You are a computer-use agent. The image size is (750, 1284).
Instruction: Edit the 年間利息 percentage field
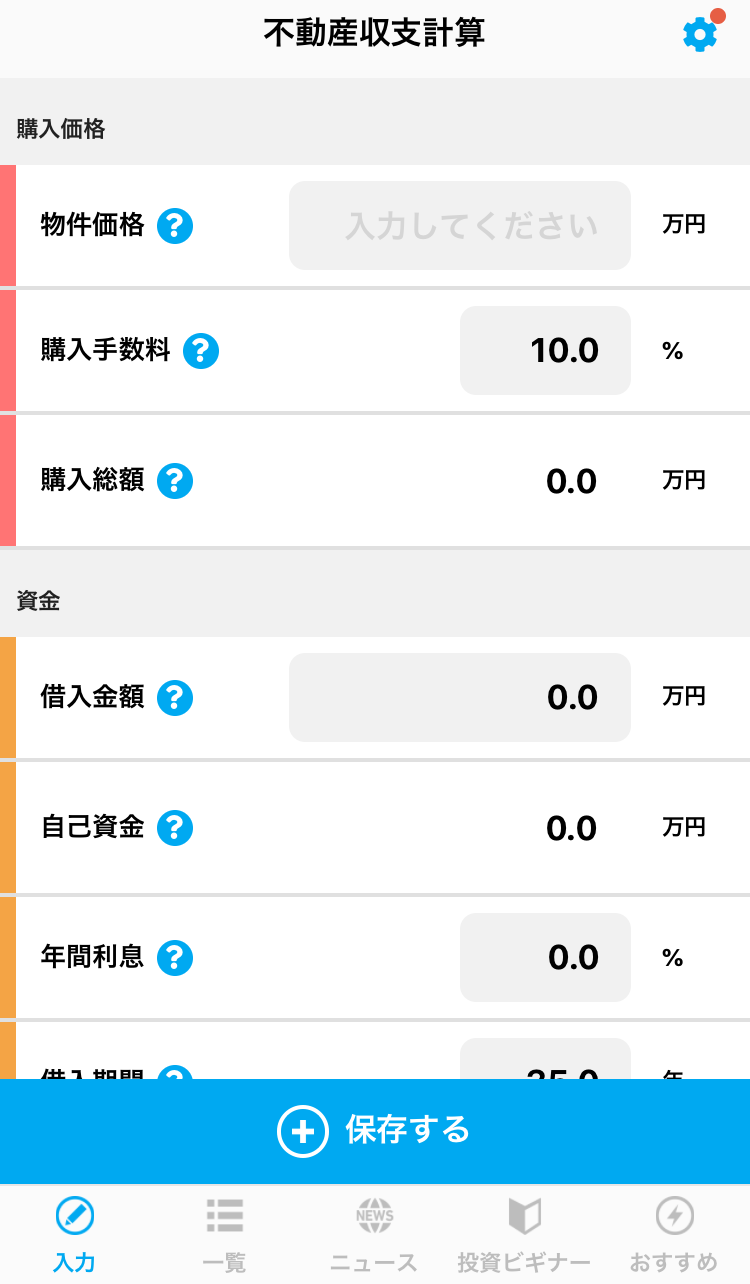coord(545,957)
